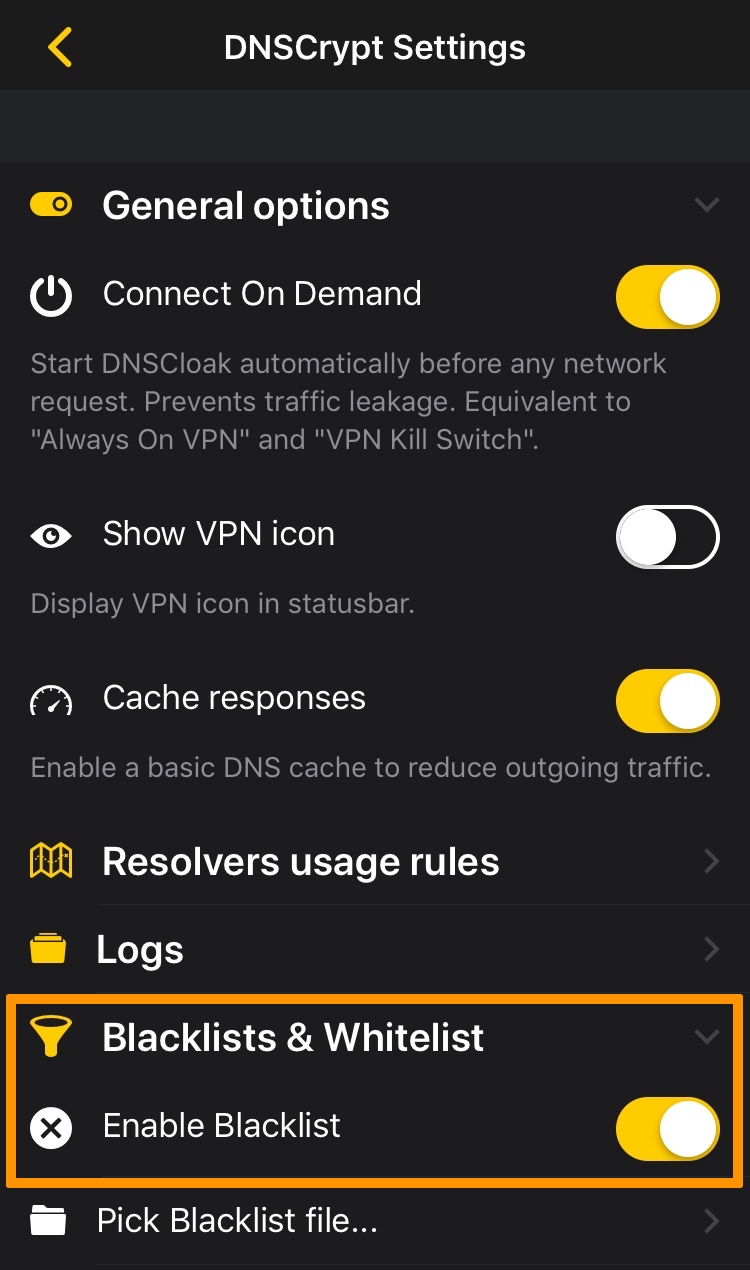The image size is (750, 1270).
Task: Collapse the Blacklists & Whitelist section
Action: (707, 1037)
